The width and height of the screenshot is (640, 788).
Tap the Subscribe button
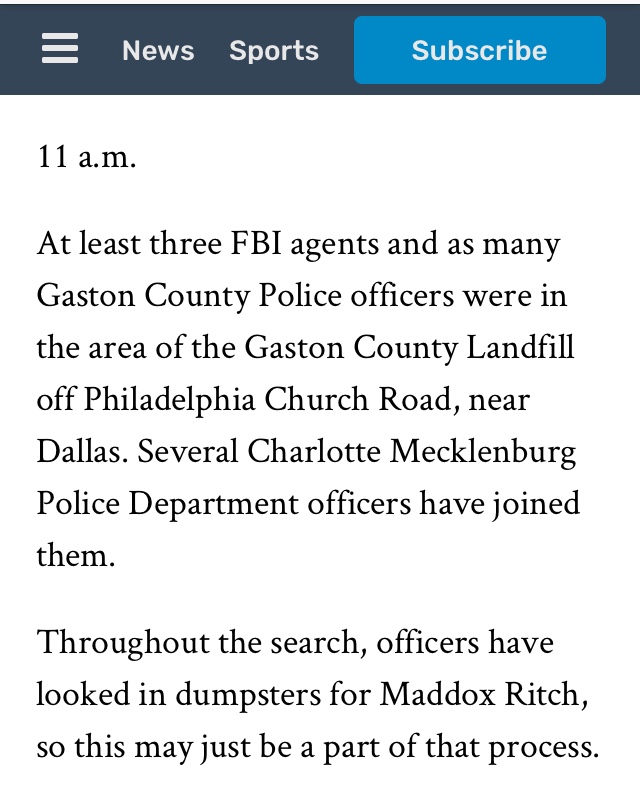coord(479,50)
